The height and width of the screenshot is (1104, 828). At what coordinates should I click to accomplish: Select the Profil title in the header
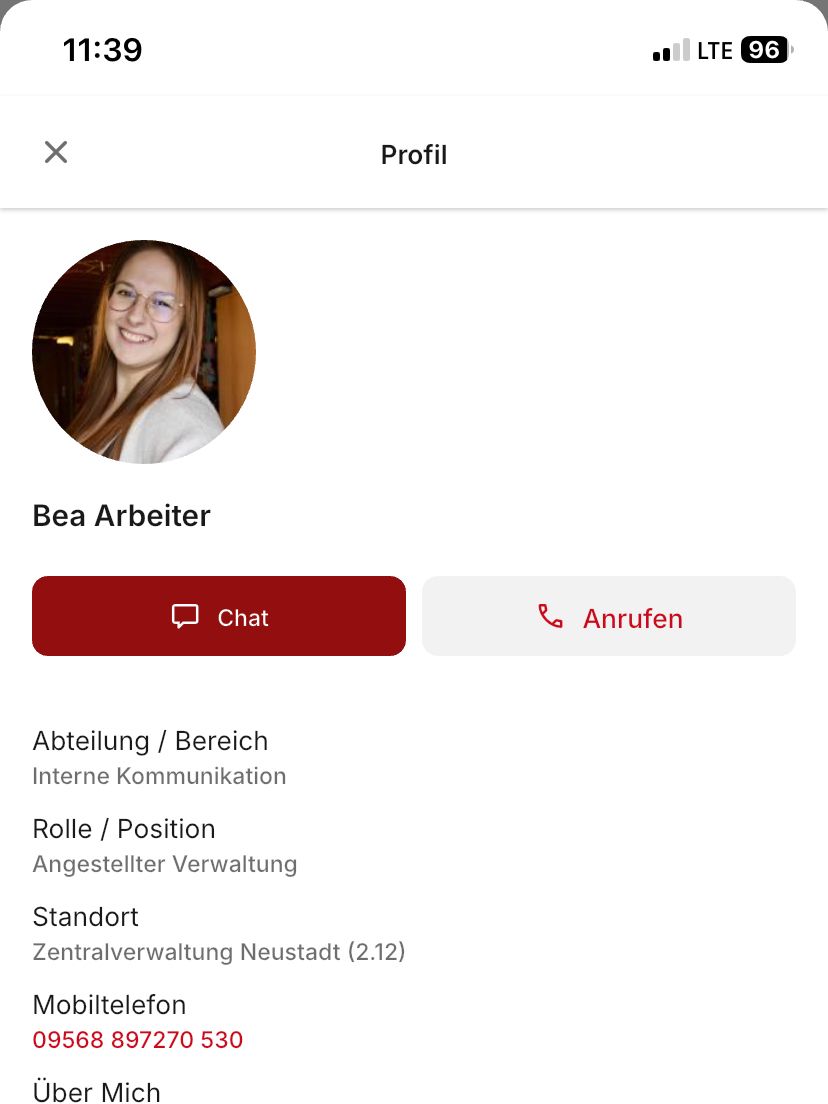tap(413, 155)
